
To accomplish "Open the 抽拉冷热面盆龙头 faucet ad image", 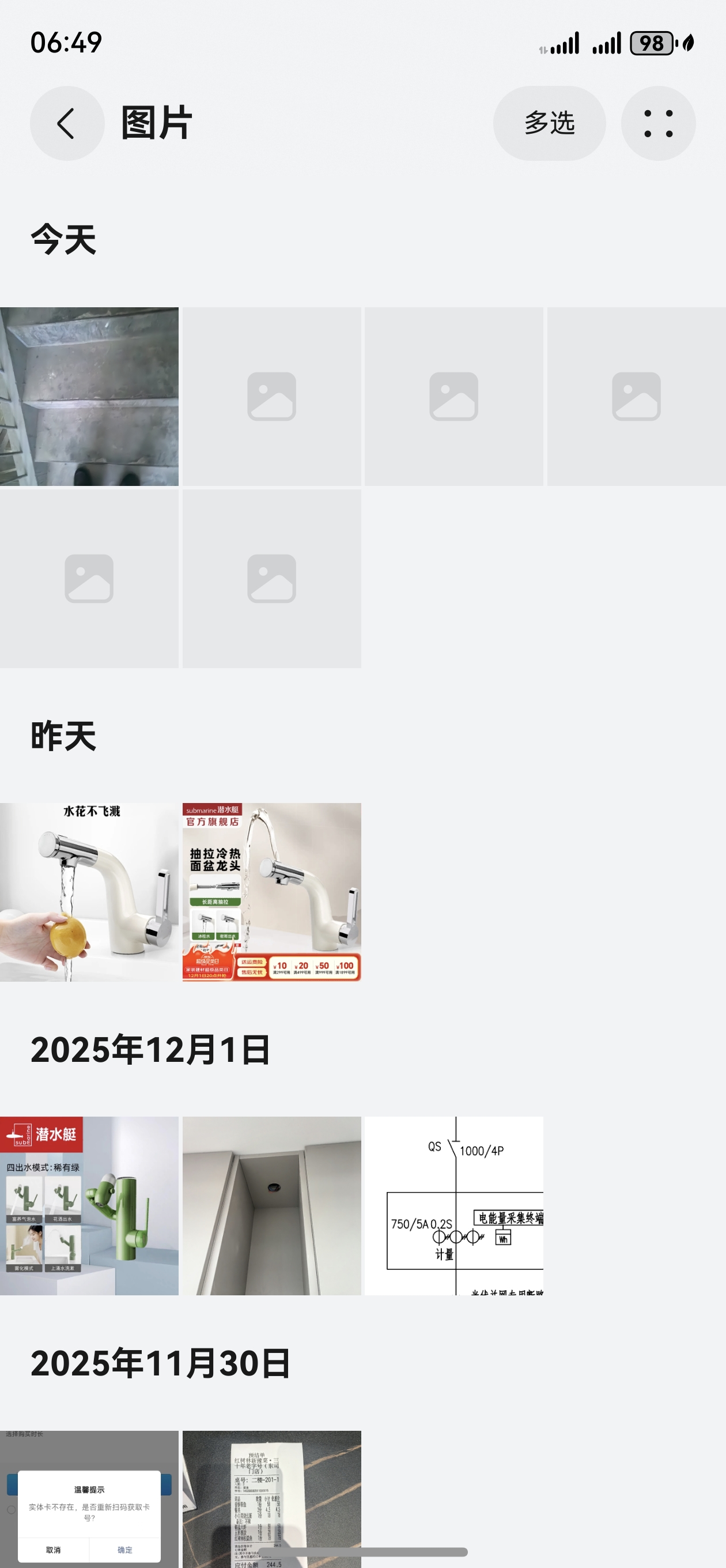I will click(271, 892).
